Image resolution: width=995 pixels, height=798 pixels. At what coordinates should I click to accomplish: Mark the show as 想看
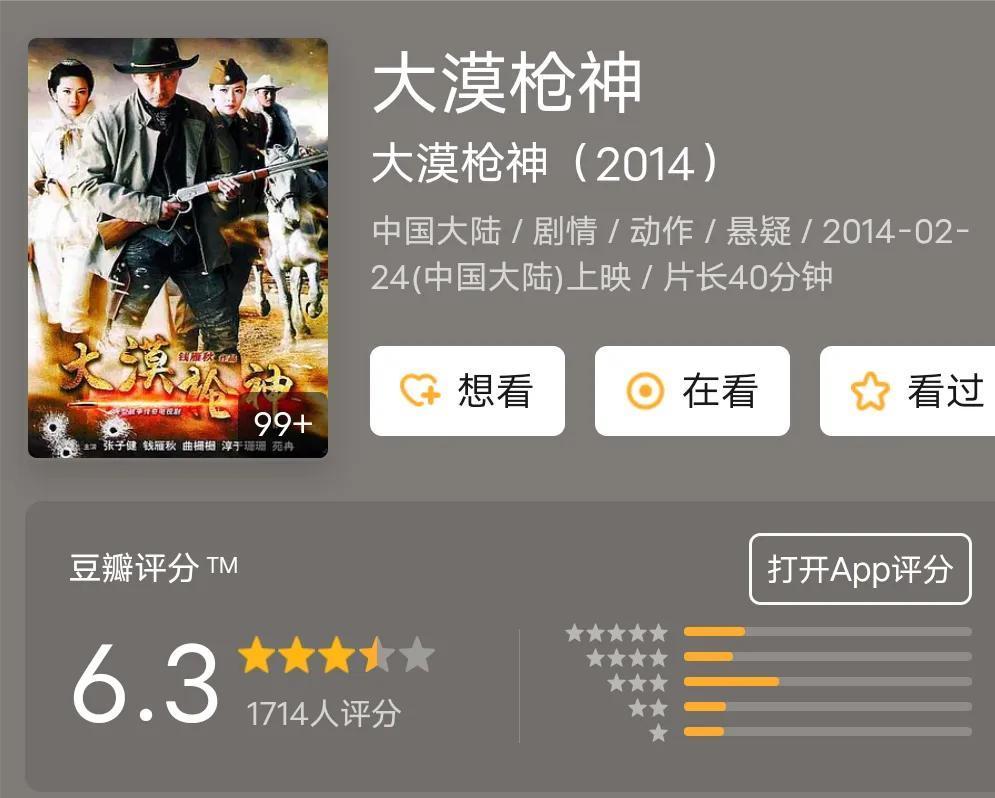[467, 391]
